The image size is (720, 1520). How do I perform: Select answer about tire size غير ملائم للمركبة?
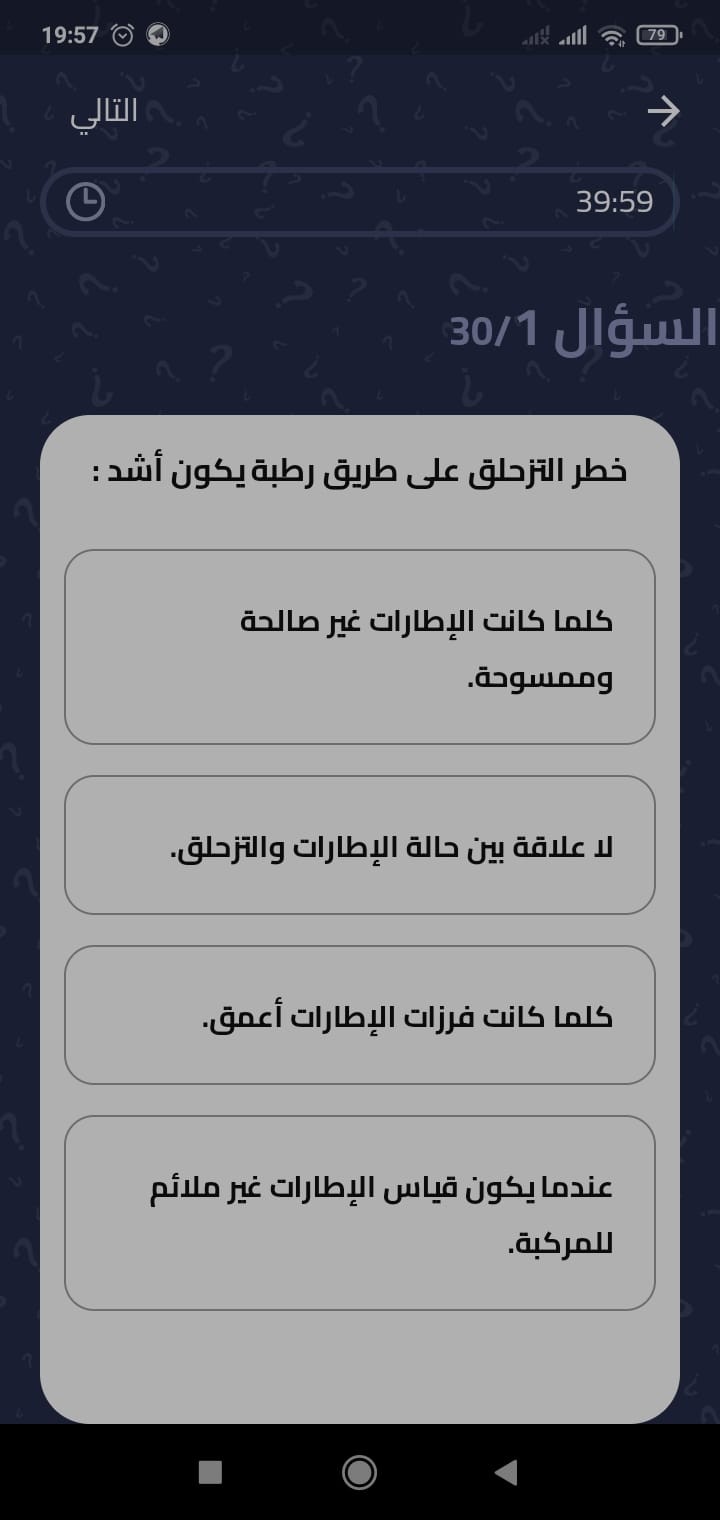pos(360,1213)
